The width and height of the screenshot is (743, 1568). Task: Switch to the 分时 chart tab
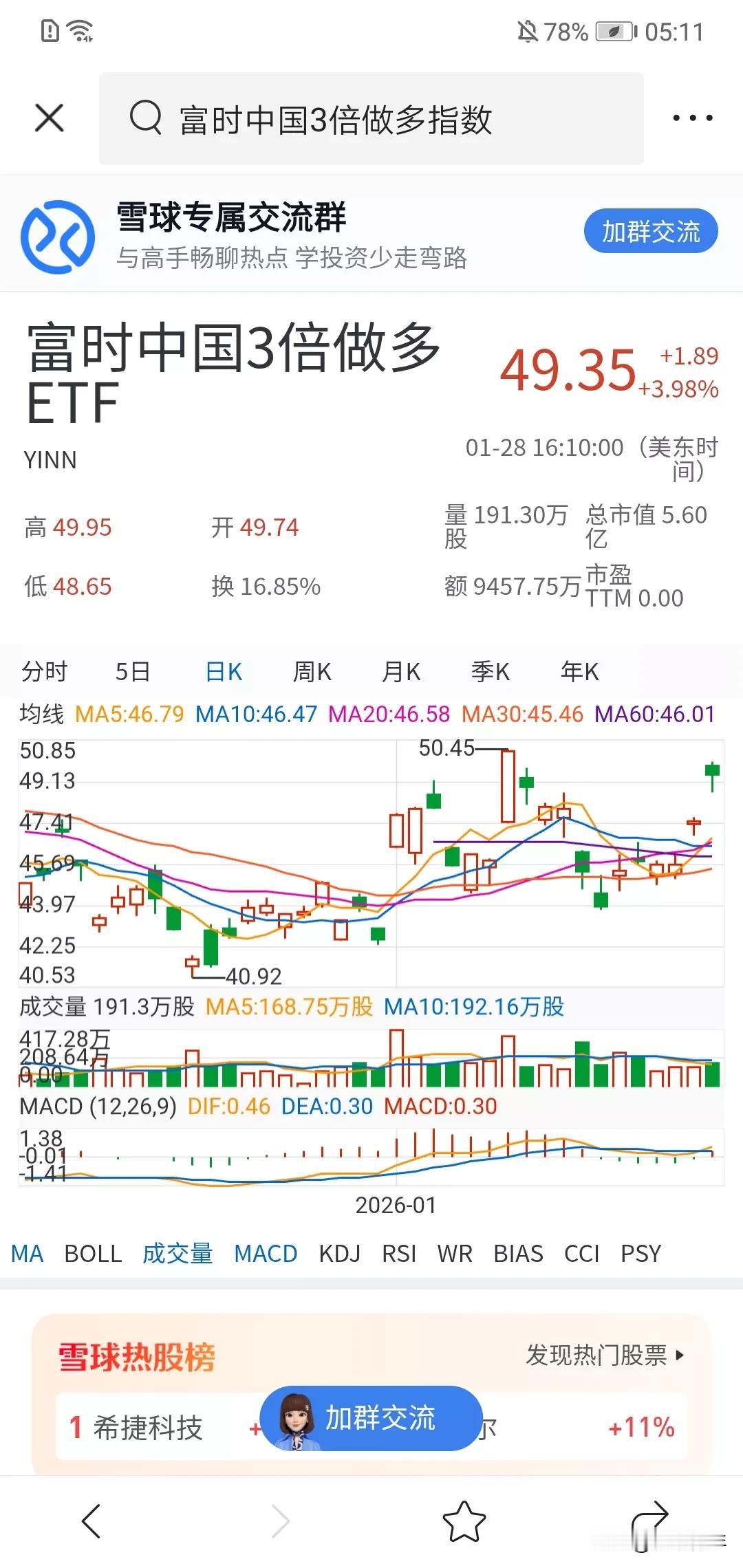(x=45, y=671)
